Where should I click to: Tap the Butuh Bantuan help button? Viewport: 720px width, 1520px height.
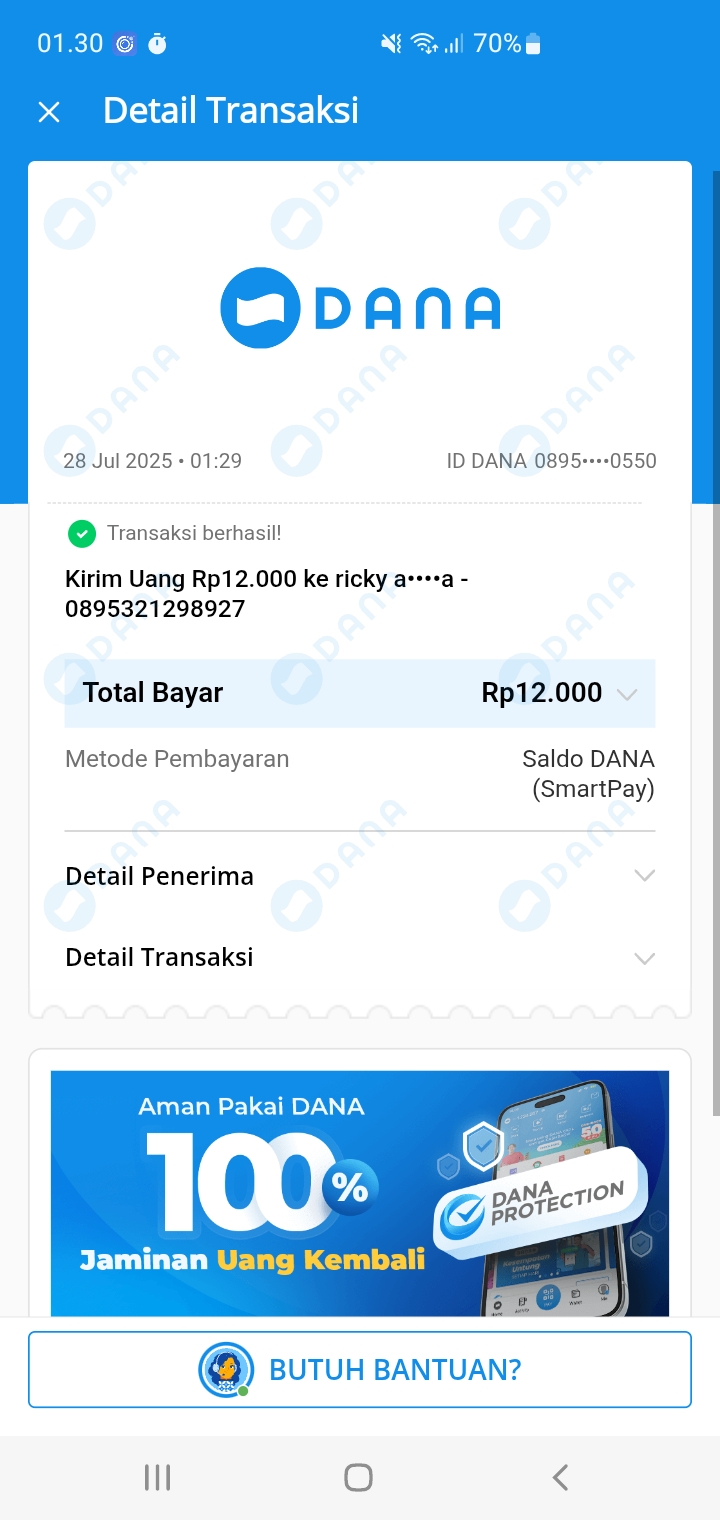tap(360, 1369)
